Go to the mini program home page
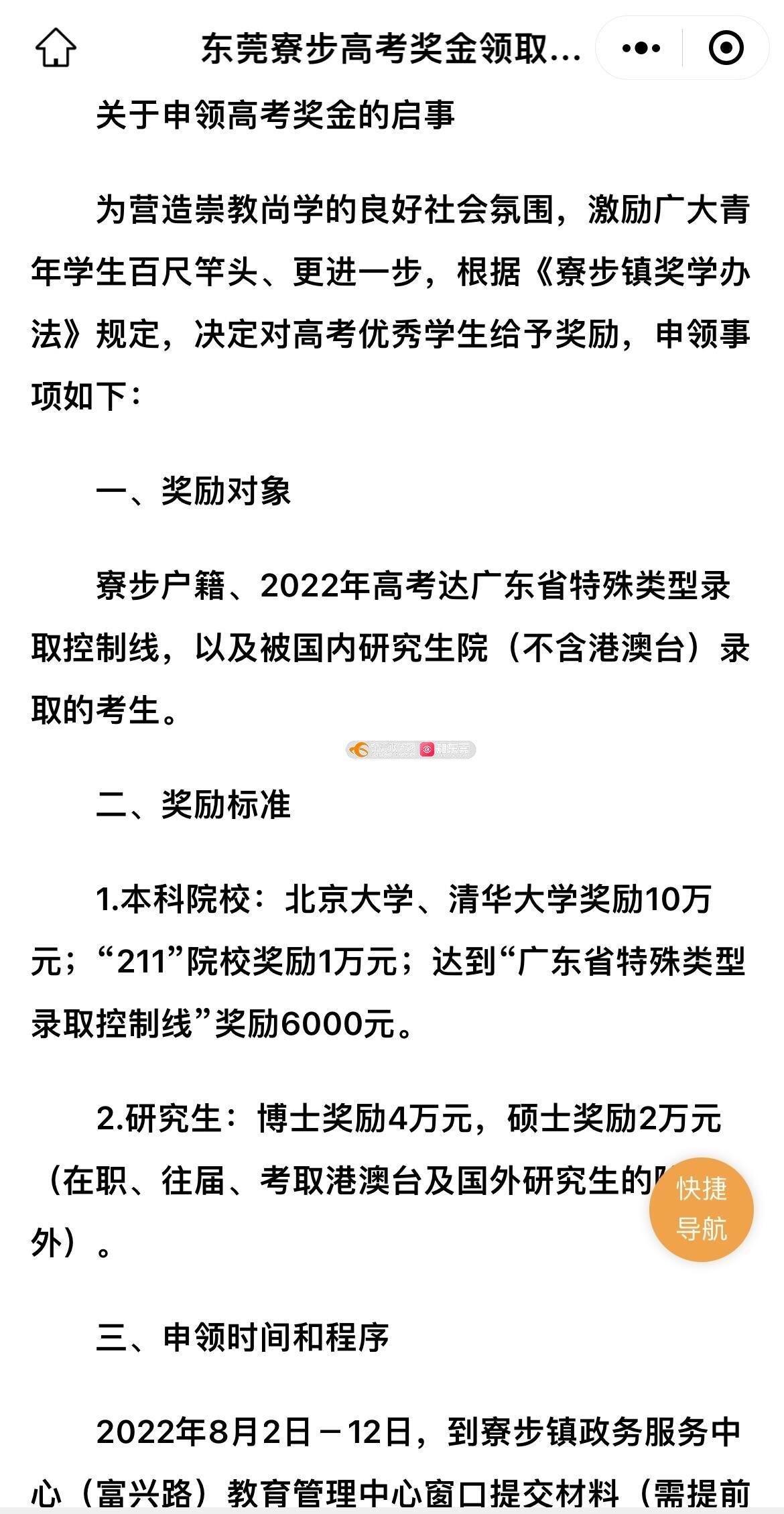784x1514 pixels. (56, 48)
